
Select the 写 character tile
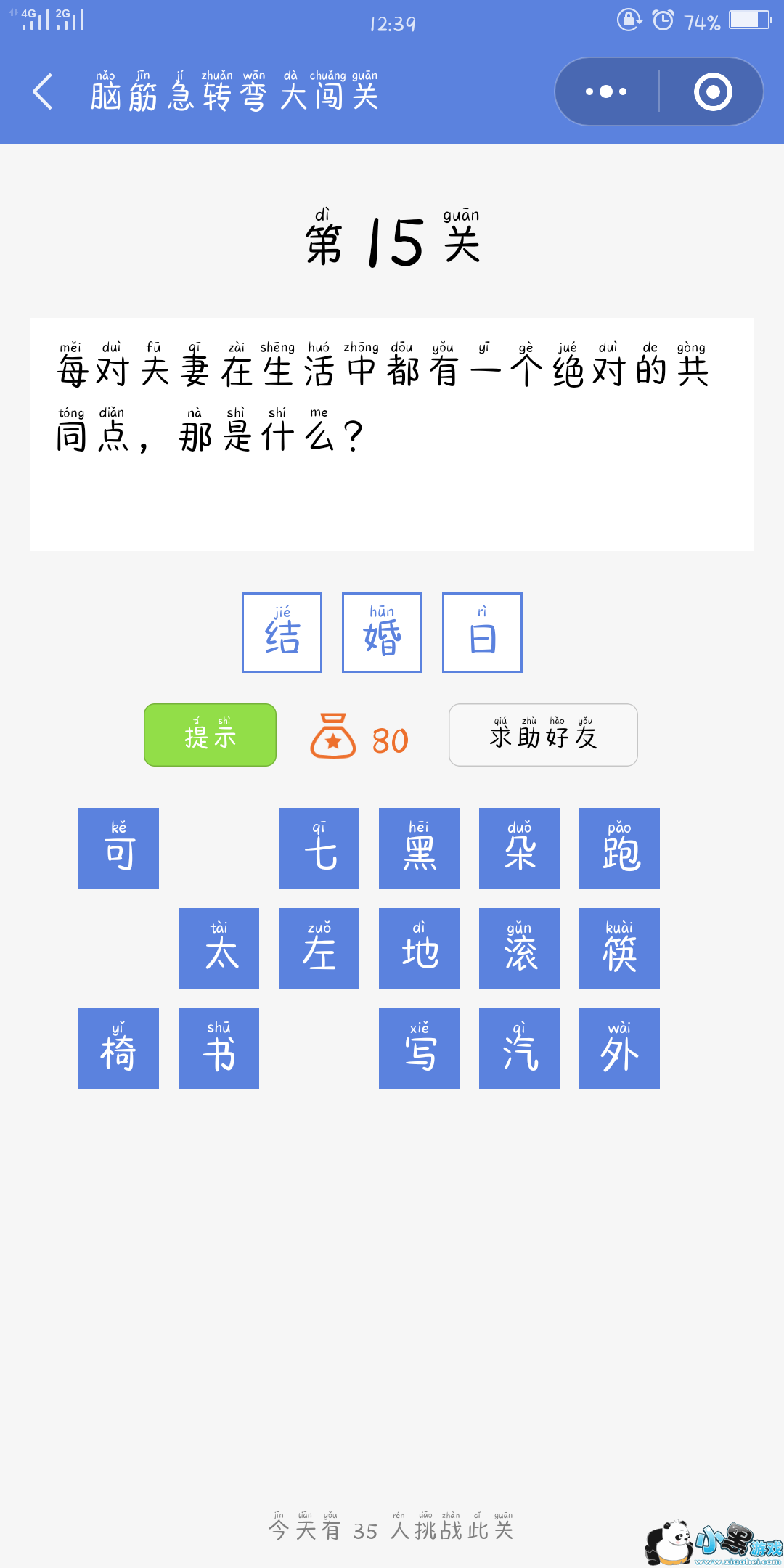pos(419,1048)
